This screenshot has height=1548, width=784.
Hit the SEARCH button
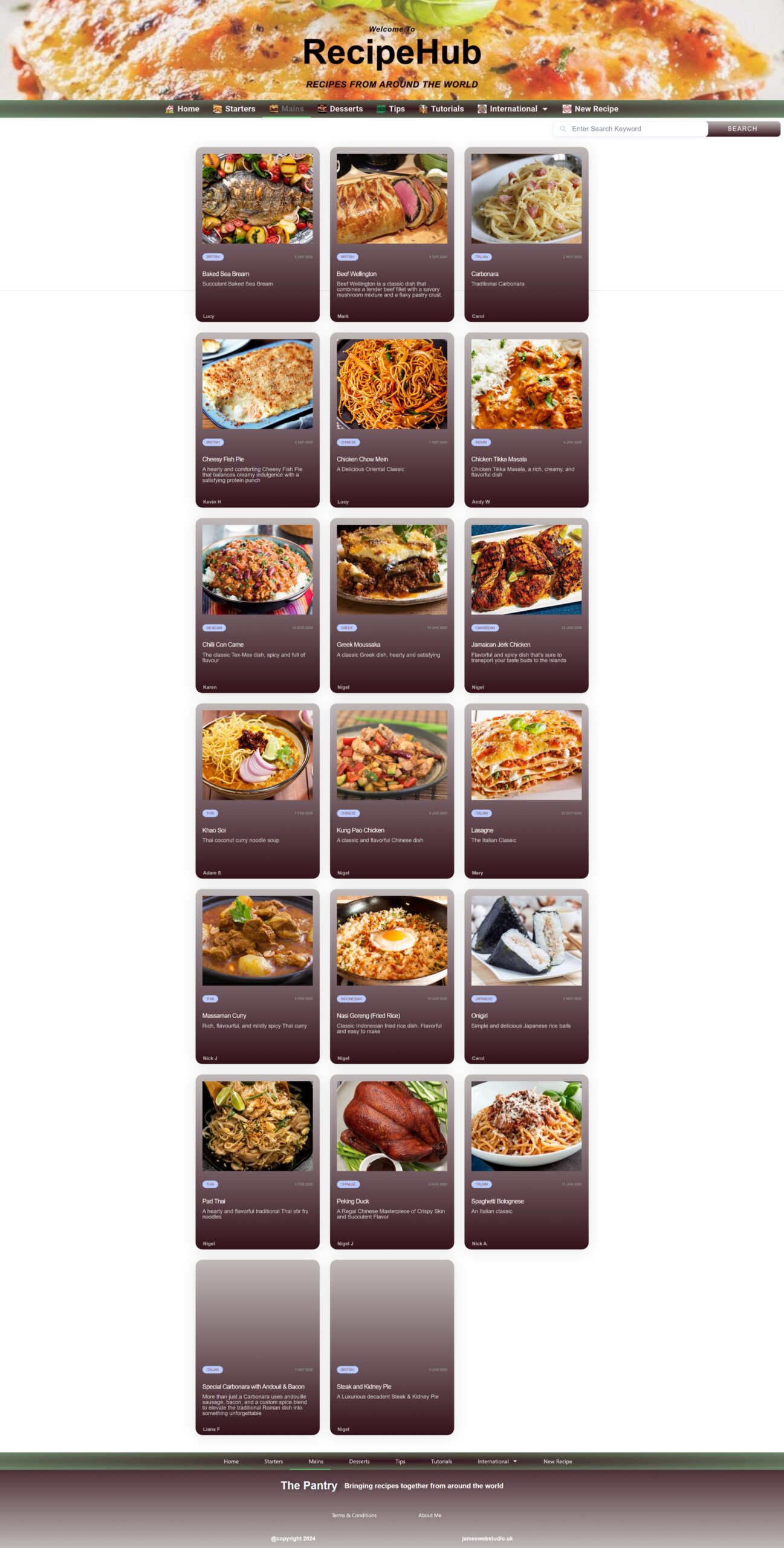tap(742, 129)
